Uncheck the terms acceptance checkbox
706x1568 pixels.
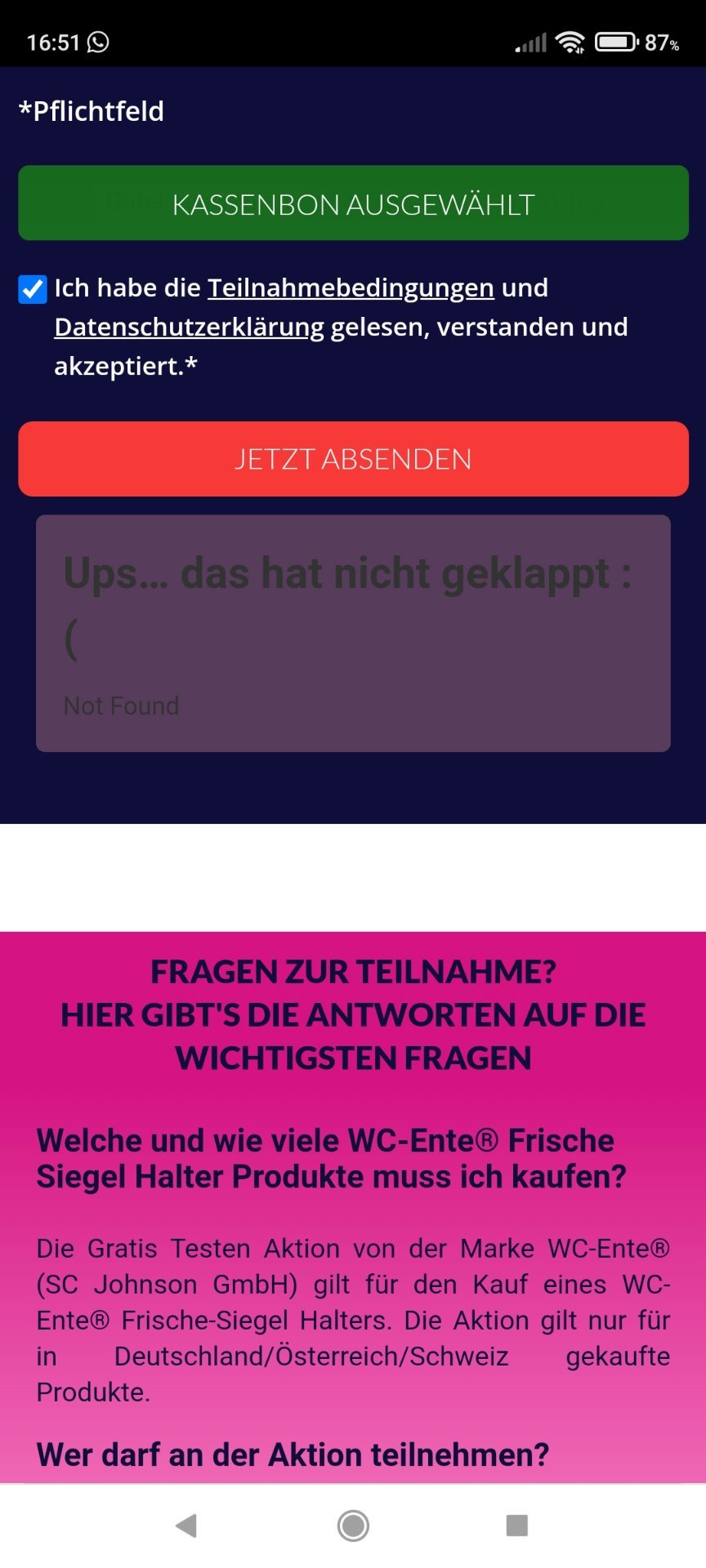[33, 289]
